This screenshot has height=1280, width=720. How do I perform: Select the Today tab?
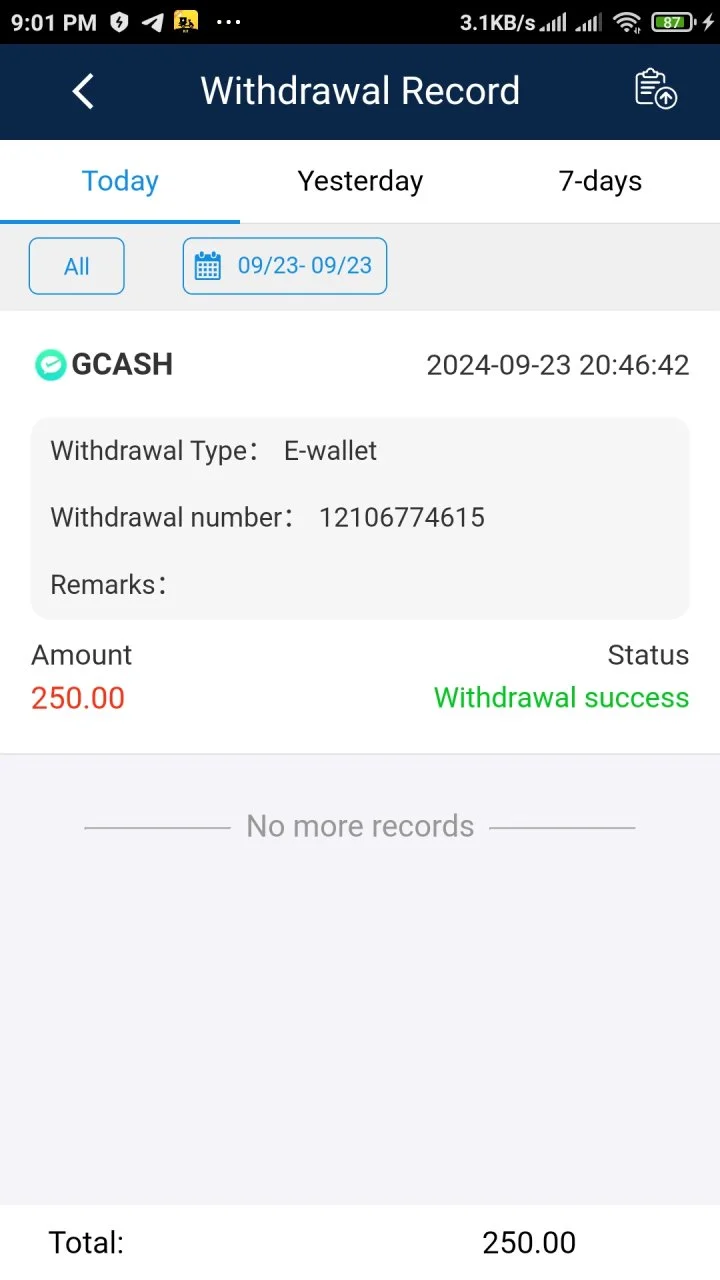click(x=120, y=181)
